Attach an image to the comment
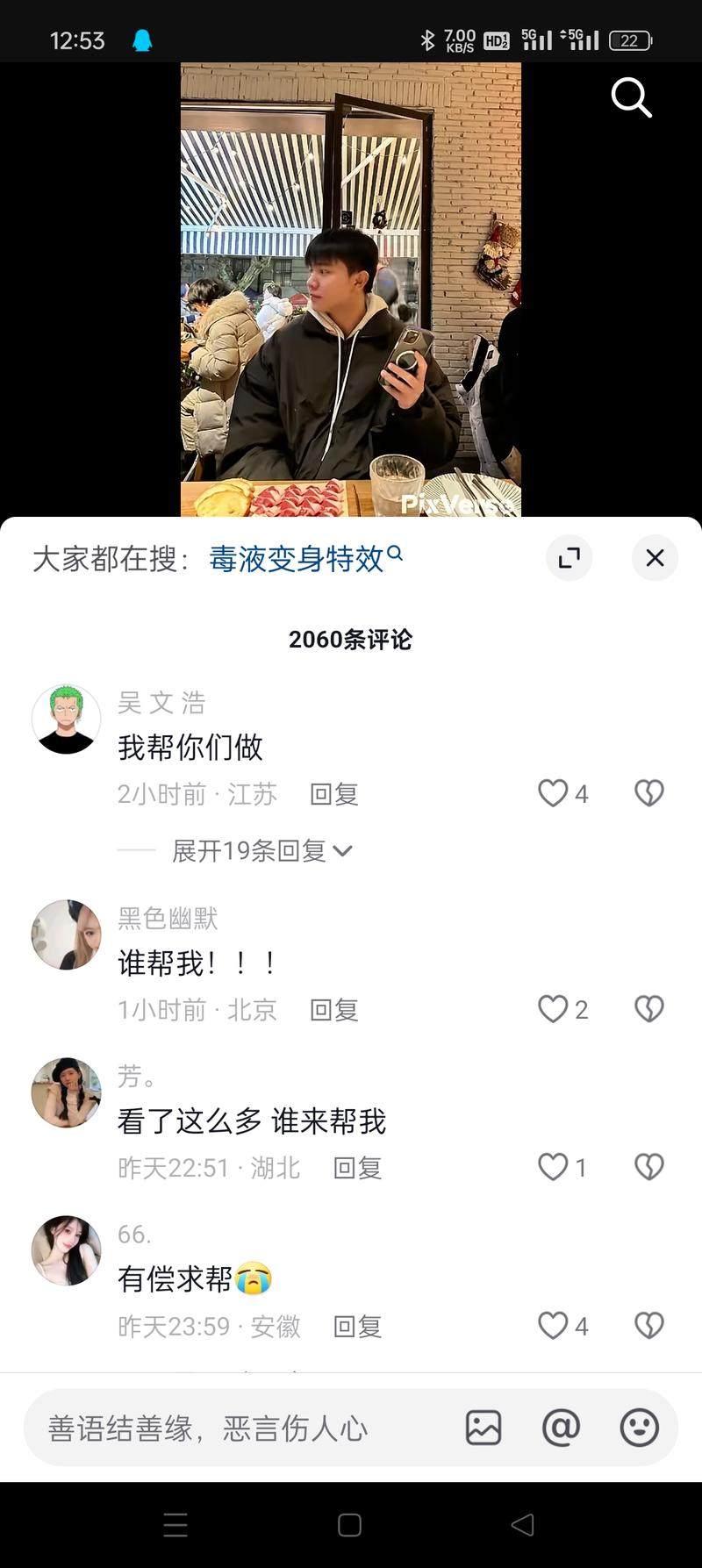The width and height of the screenshot is (702, 1568). click(484, 1428)
